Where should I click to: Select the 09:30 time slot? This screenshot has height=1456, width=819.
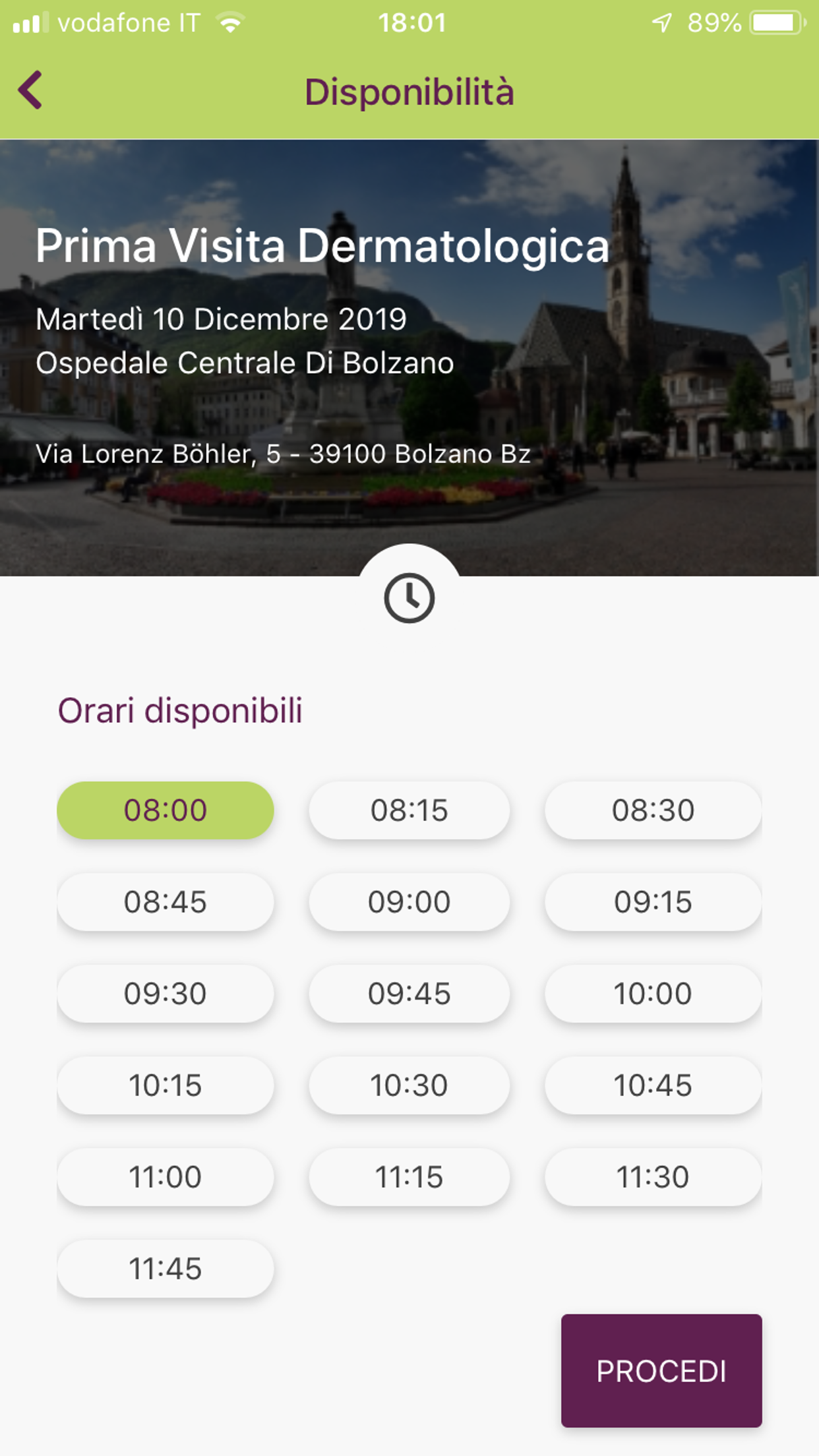point(166,993)
